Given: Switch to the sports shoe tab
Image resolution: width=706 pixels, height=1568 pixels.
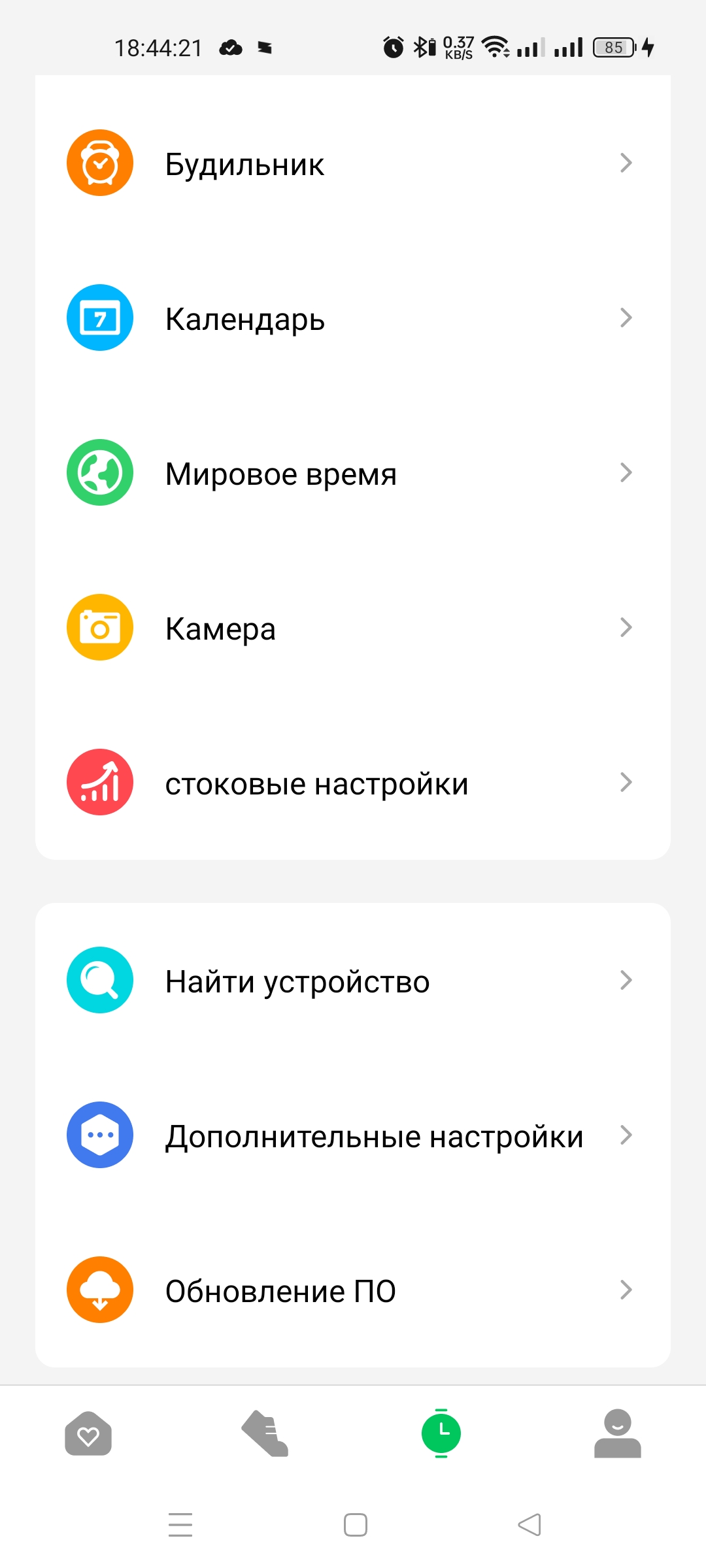Looking at the screenshot, I should (265, 1433).
